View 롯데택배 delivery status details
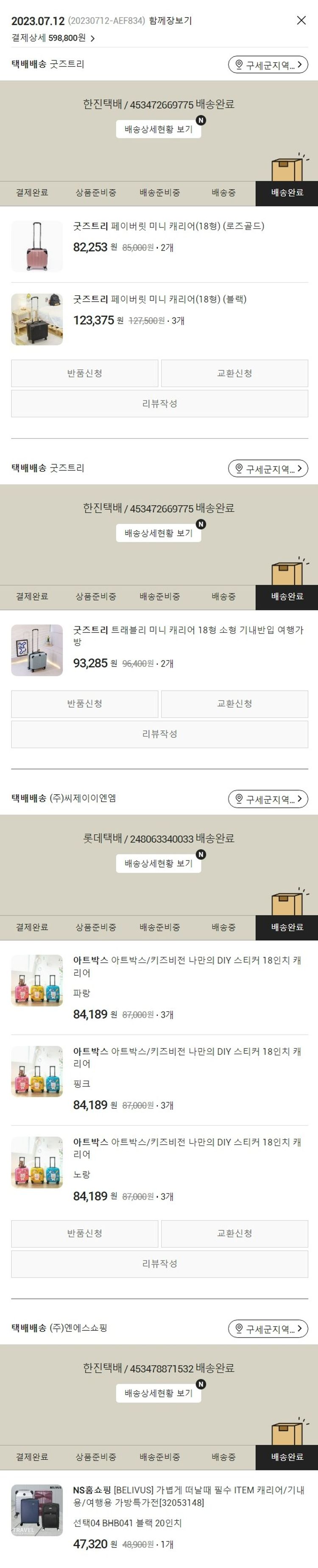The image size is (318, 1568). [158, 862]
